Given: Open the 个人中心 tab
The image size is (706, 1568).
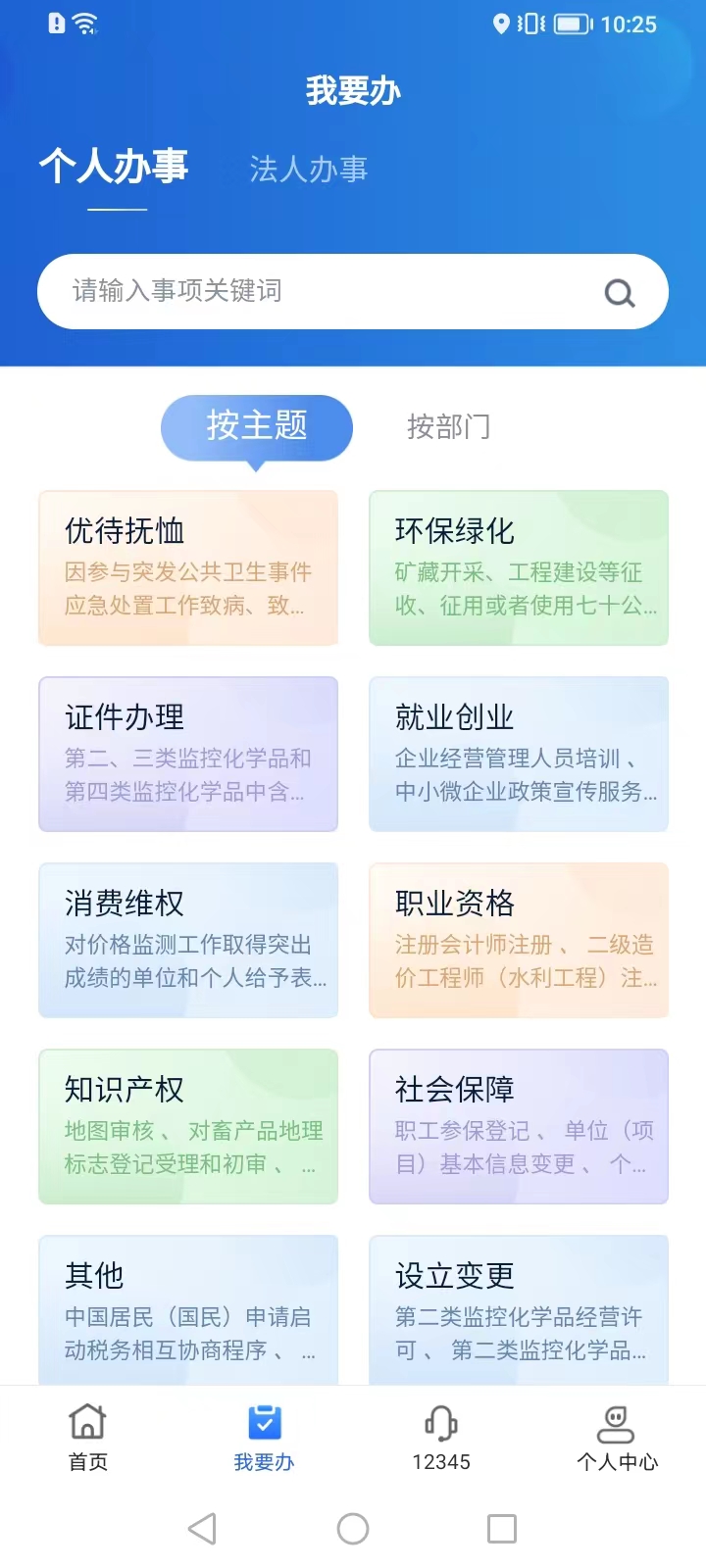Looking at the screenshot, I should tap(617, 1437).
